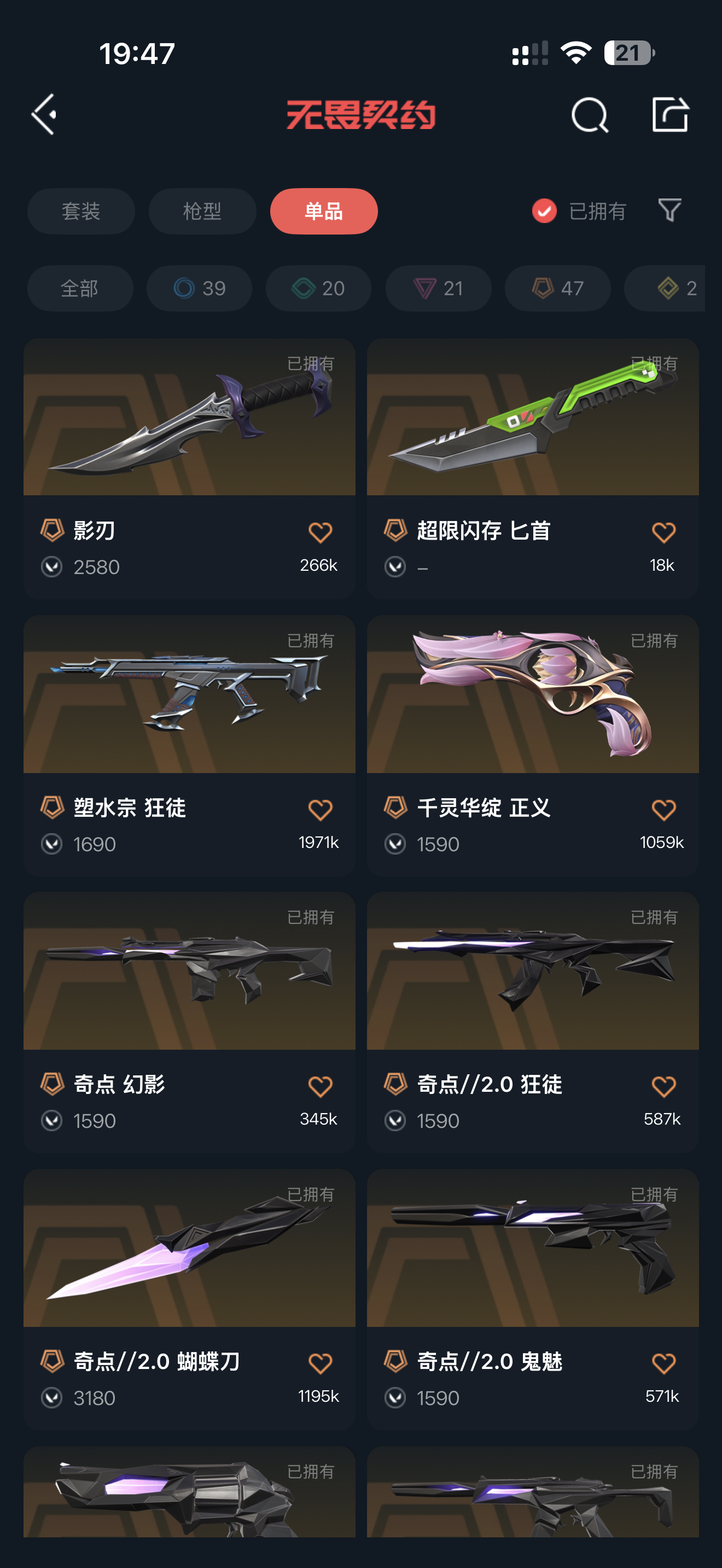Open the search magnifier icon
Image resolution: width=722 pixels, height=1568 pixels.
(589, 114)
